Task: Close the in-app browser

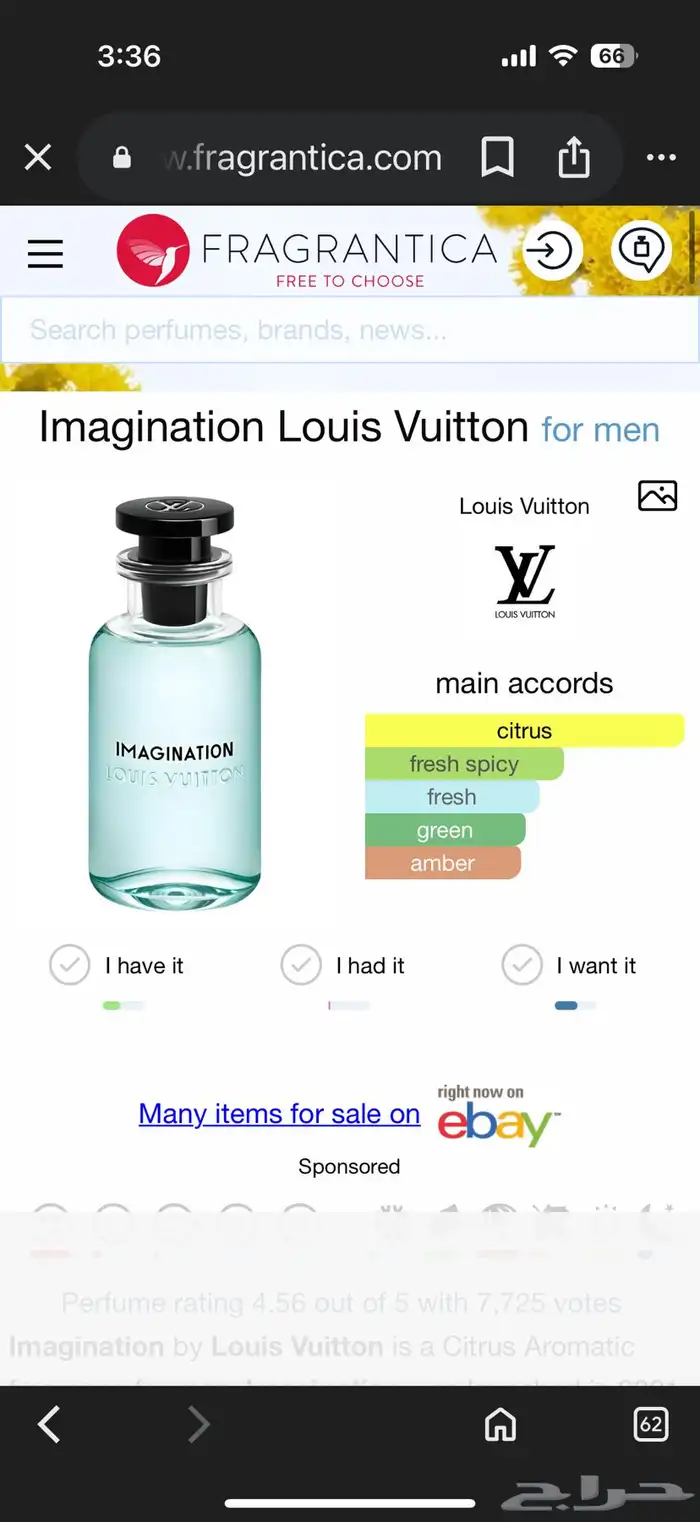Action: (x=38, y=157)
